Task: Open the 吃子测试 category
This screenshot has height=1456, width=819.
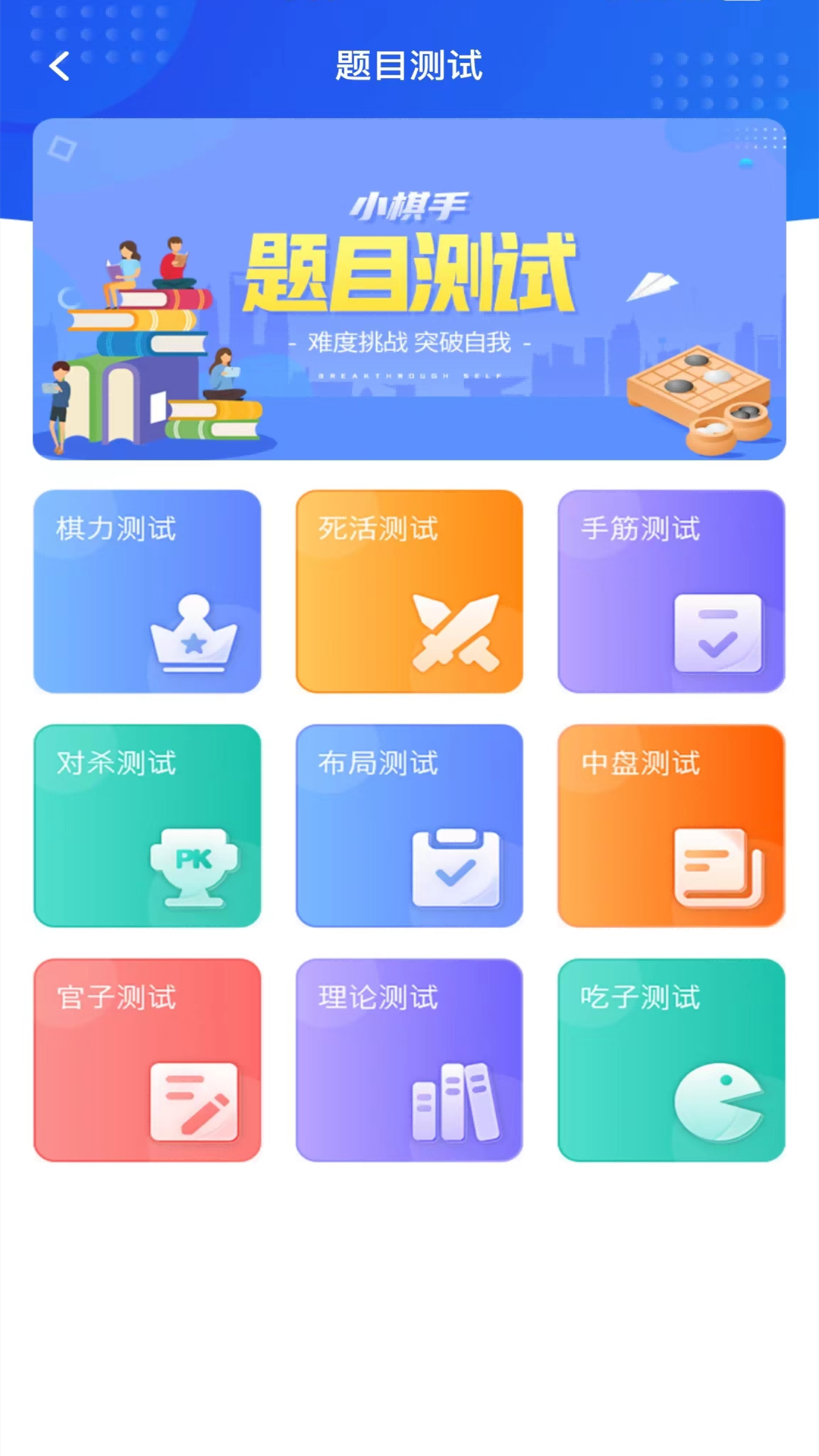Action: 672,1062
